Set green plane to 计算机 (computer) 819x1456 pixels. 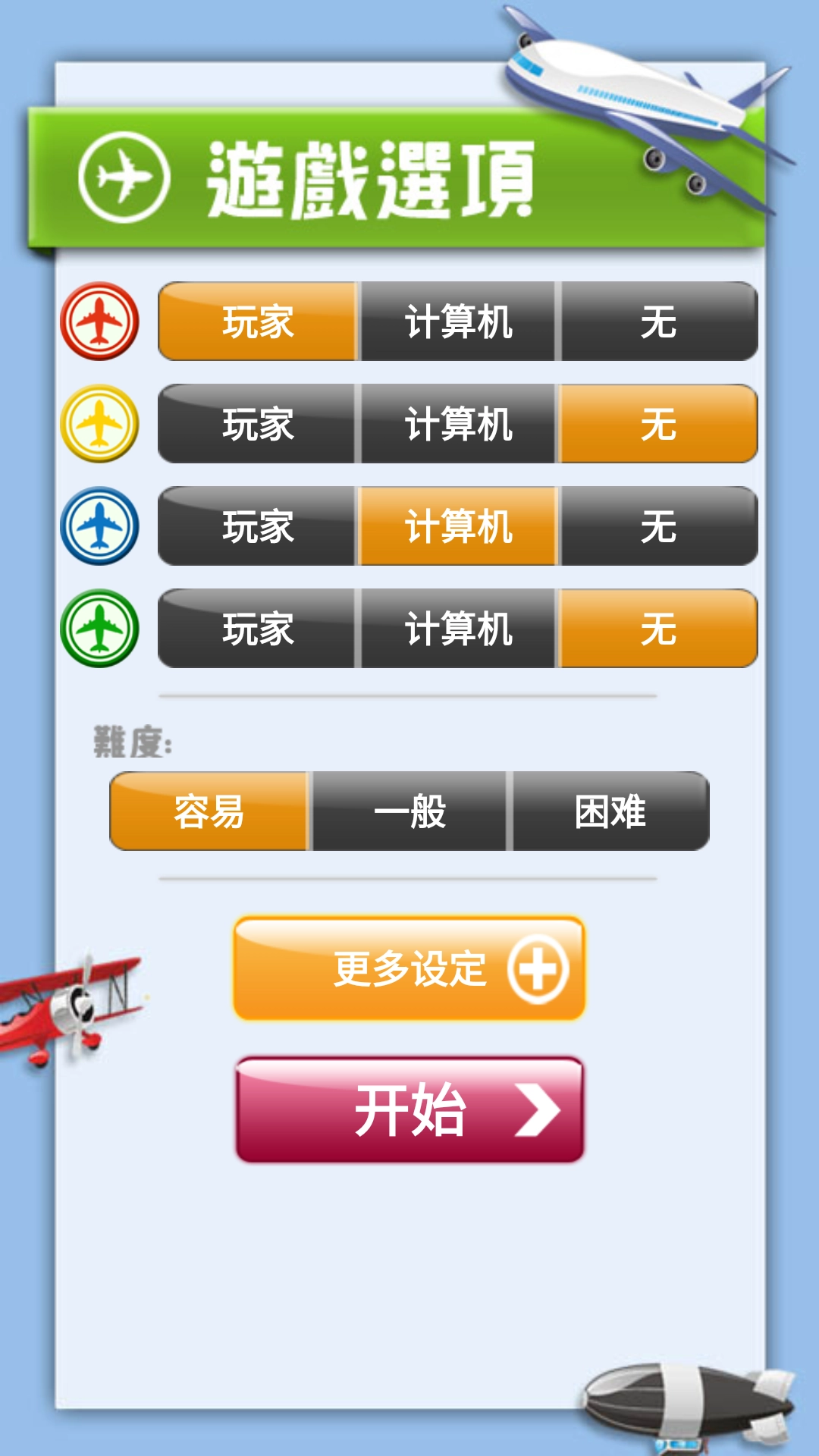pos(458,629)
